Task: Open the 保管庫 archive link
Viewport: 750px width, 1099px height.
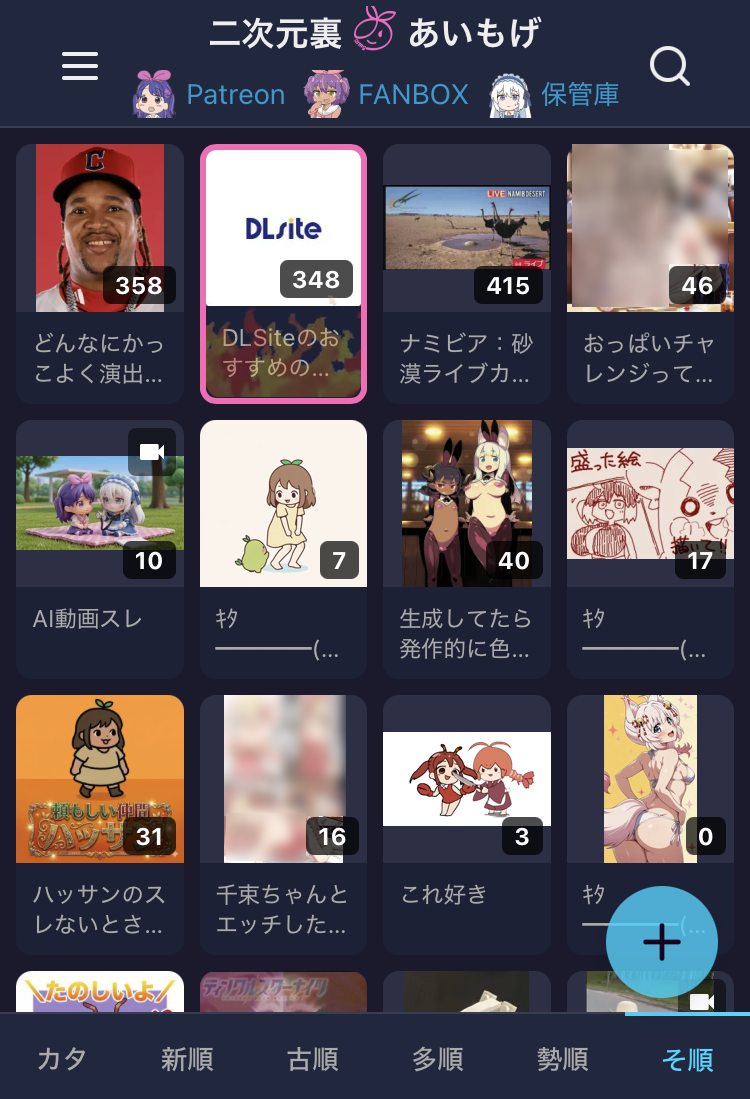Action: pos(554,94)
